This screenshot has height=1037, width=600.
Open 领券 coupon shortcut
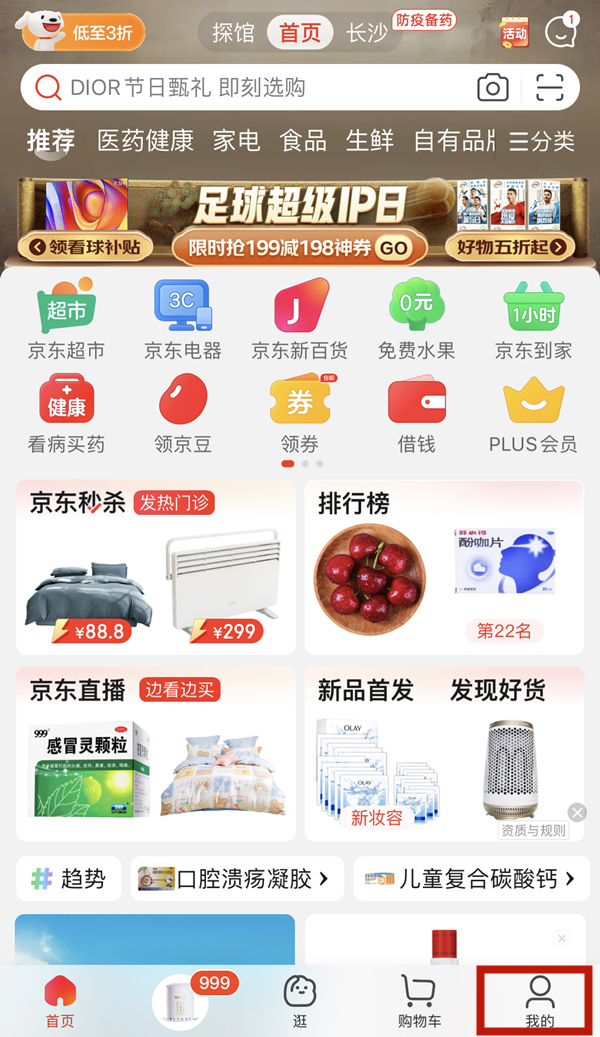300,414
